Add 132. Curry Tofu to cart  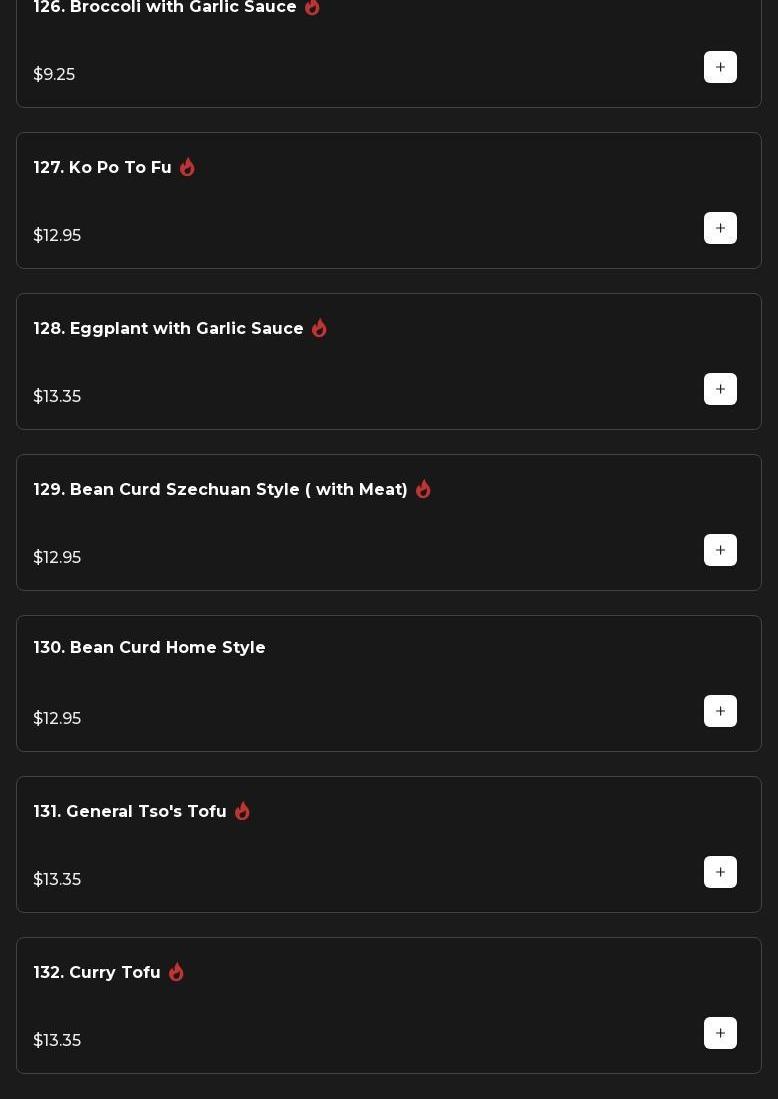[x=720, y=1033]
